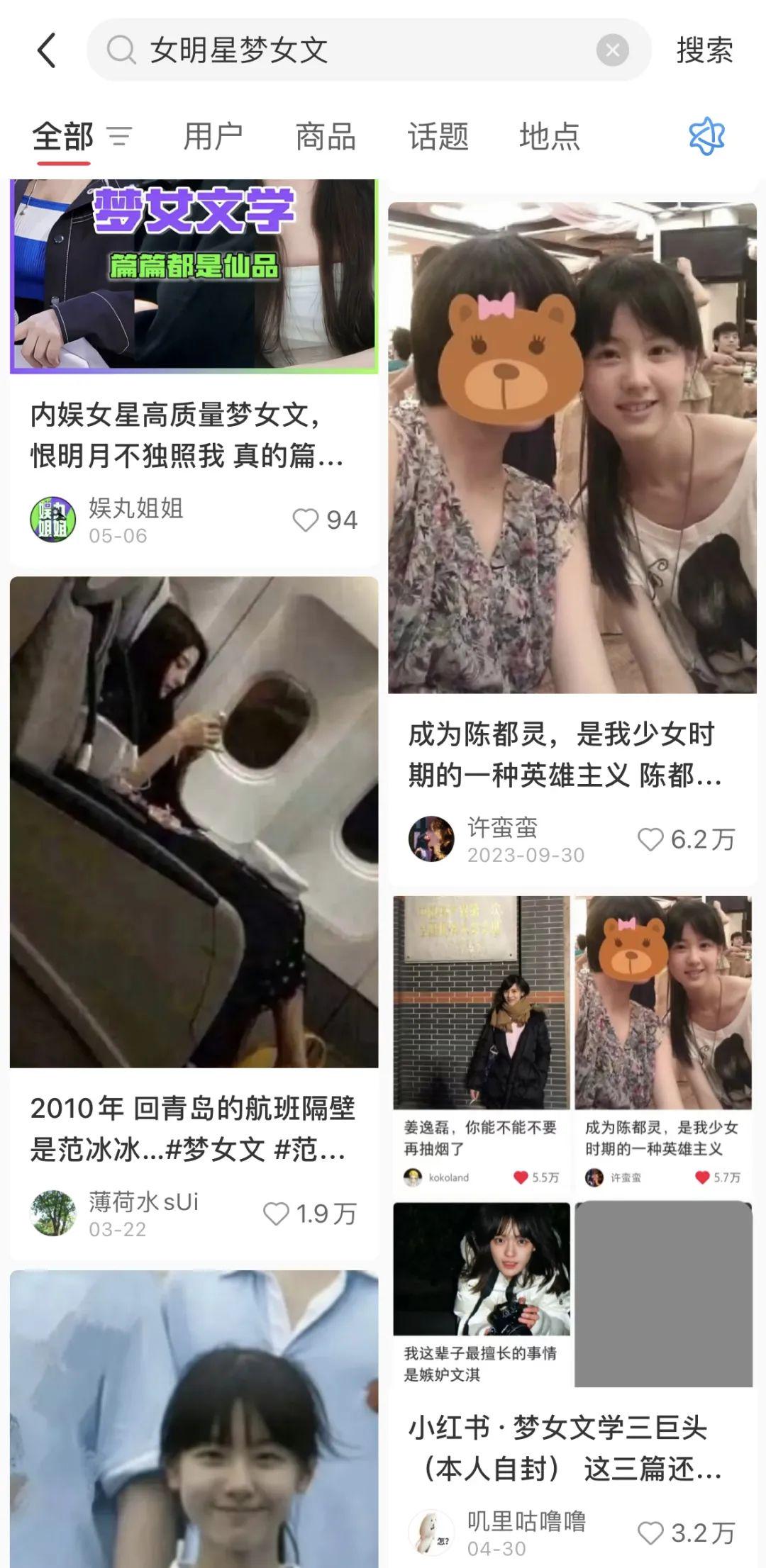Switch to the 地点 tab
766x1568 pixels.
coord(550,136)
